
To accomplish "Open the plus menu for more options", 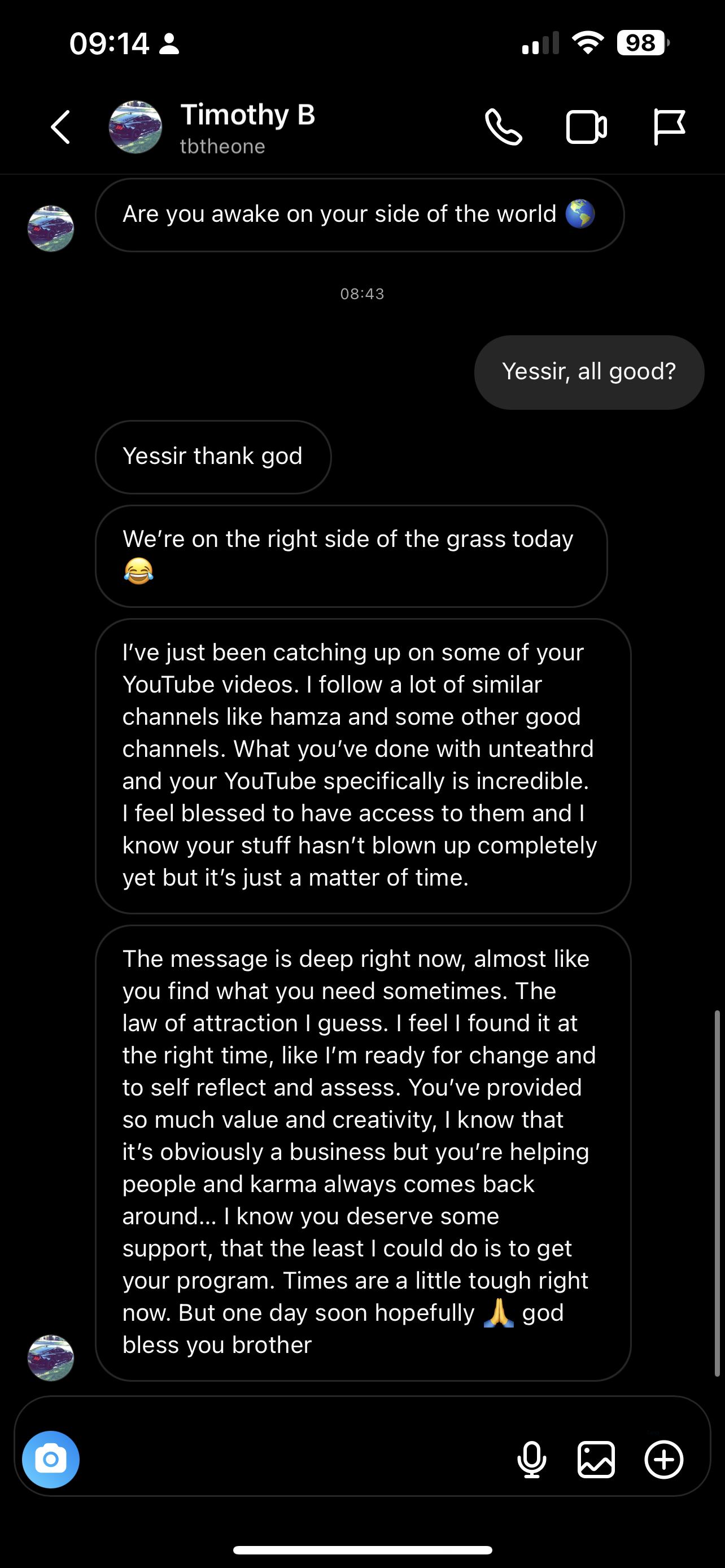I will coord(663,1459).
